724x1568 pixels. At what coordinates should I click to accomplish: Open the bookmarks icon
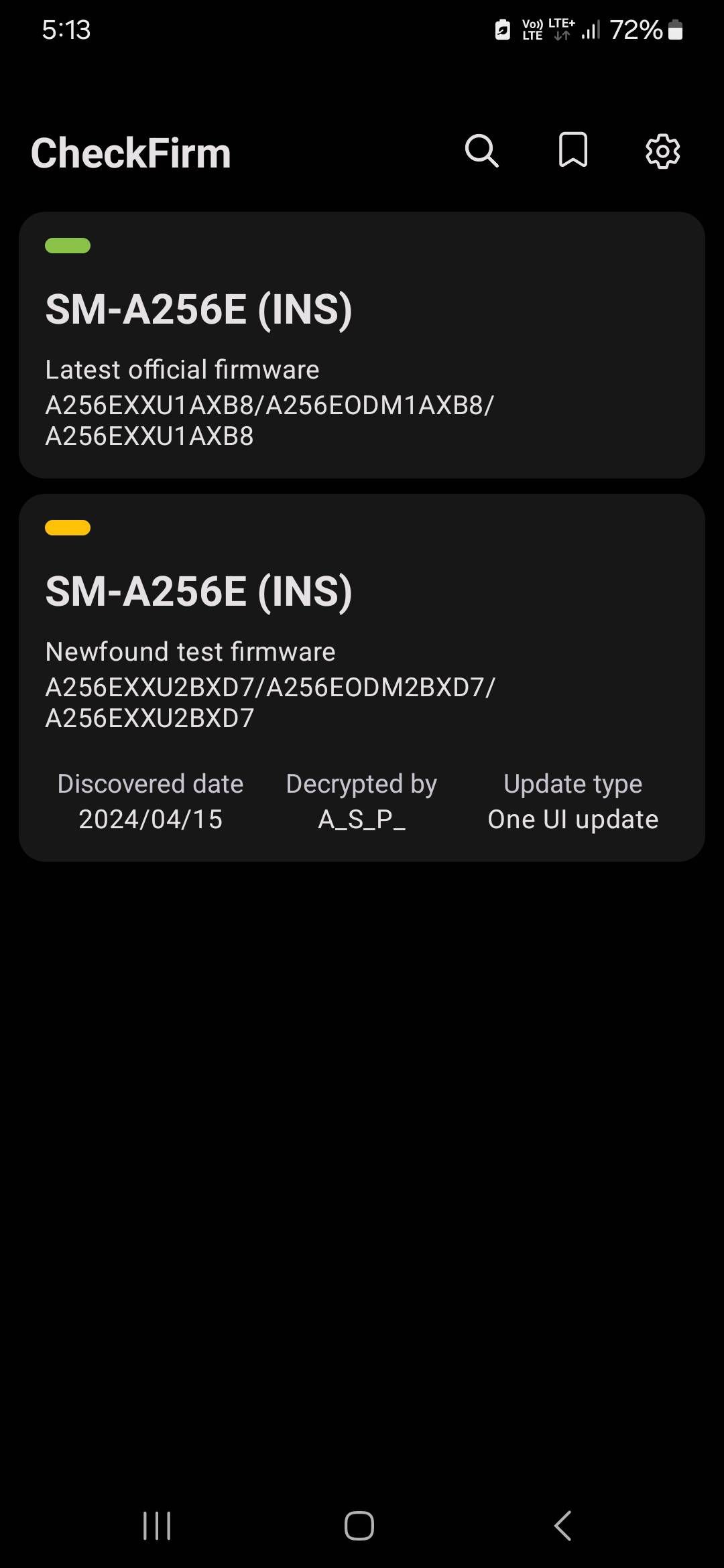click(572, 150)
